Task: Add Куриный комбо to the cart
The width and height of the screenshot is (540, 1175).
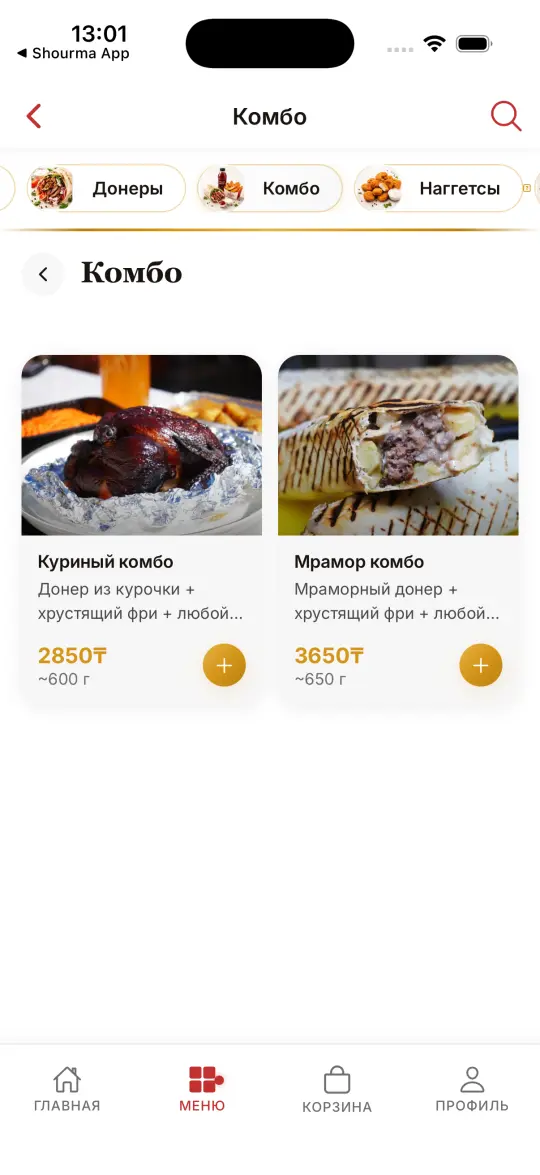Action: click(224, 665)
